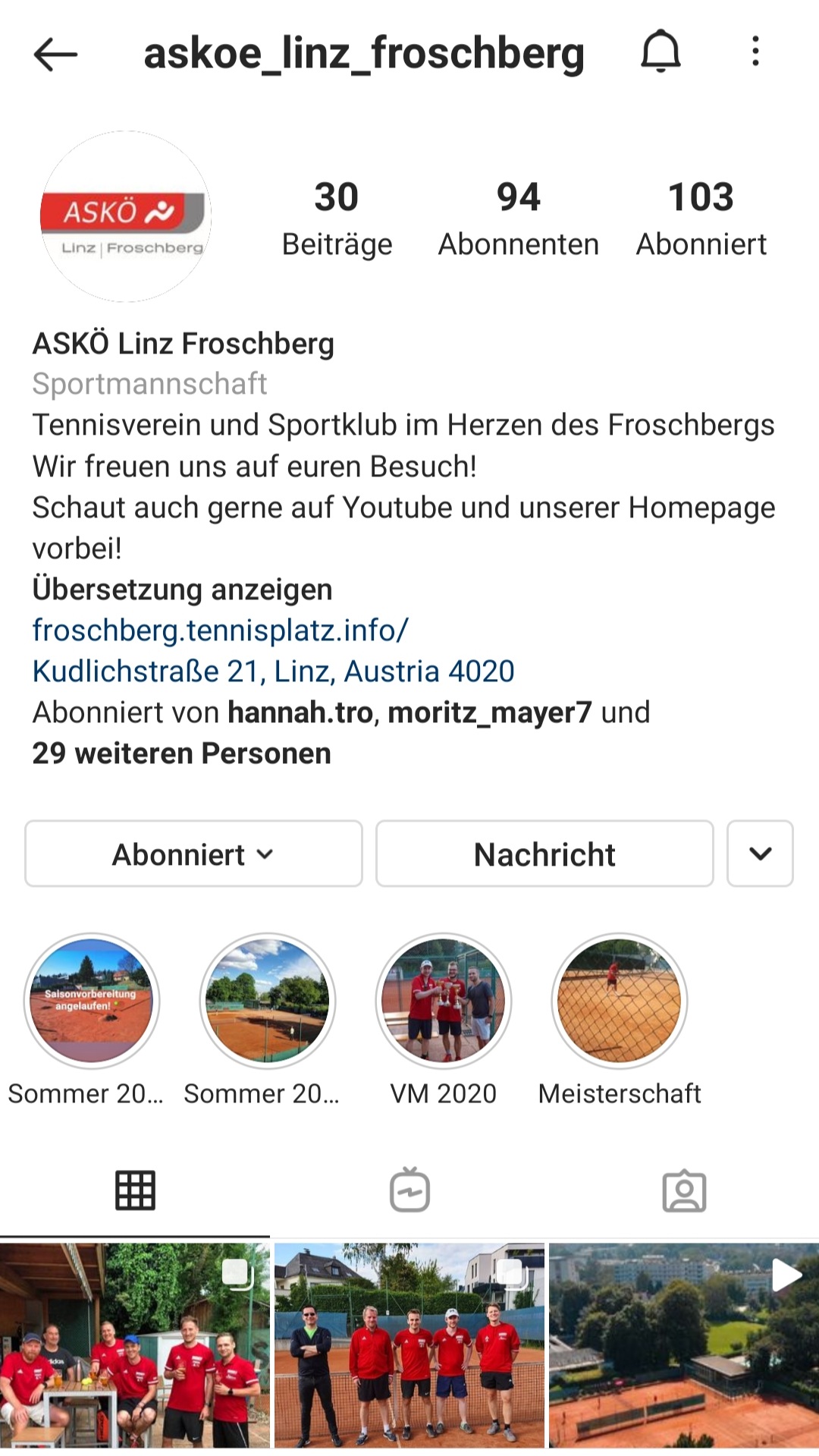Open the team photo on the clay court
The image size is (819, 1456).
(409, 1347)
